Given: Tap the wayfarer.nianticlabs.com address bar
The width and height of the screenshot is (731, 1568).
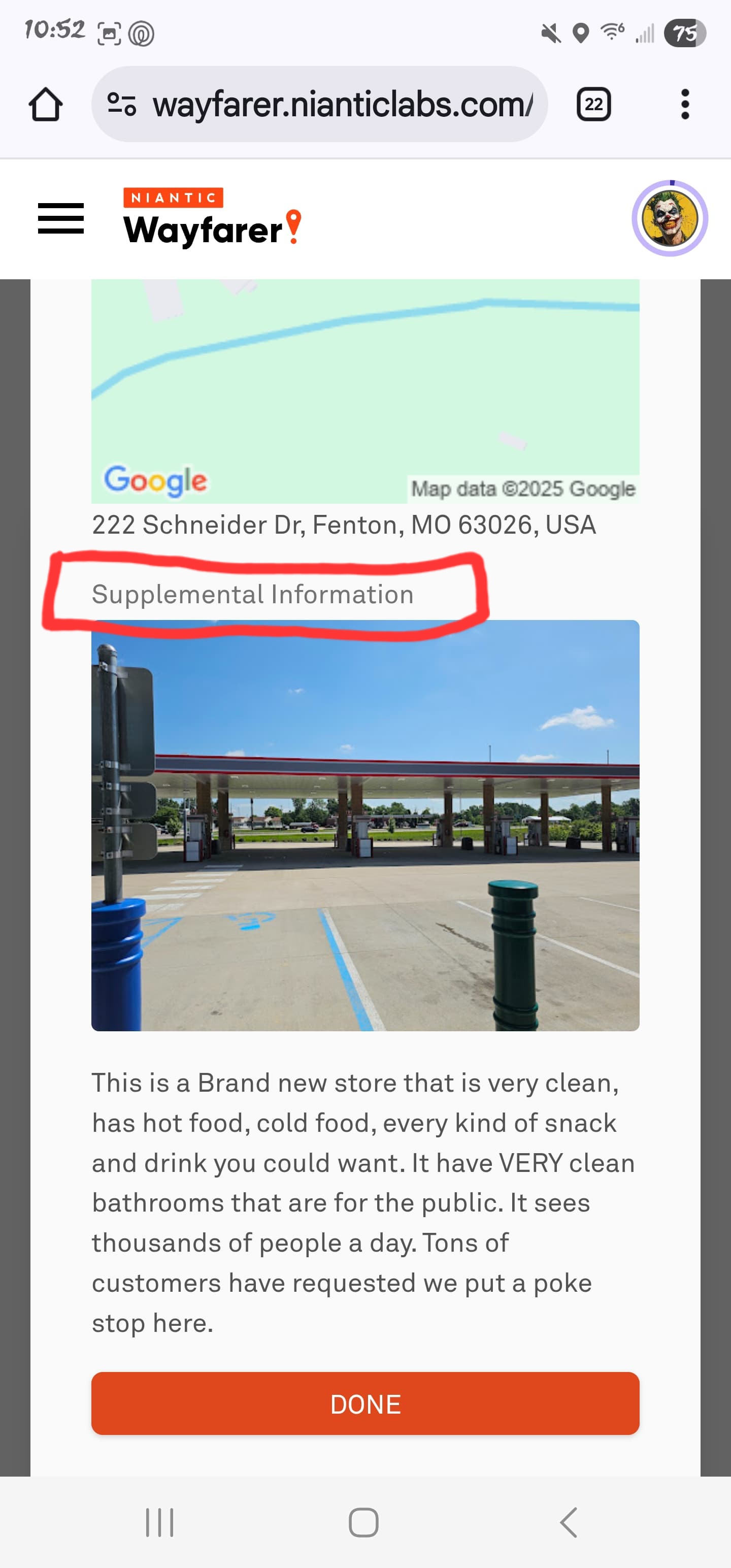Looking at the screenshot, I should coord(319,104).
